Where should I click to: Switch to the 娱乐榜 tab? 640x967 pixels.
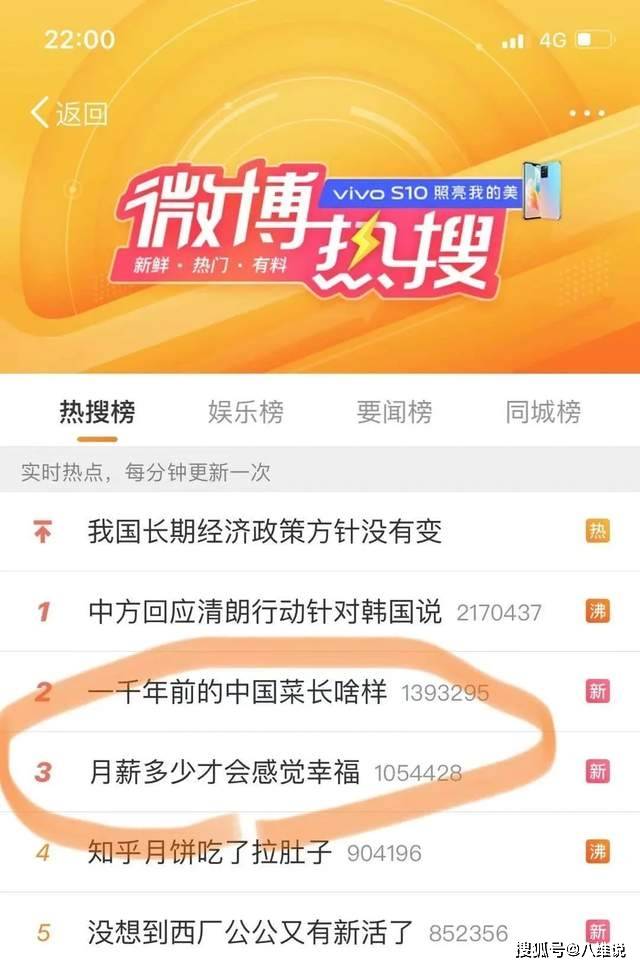tap(246, 411)
